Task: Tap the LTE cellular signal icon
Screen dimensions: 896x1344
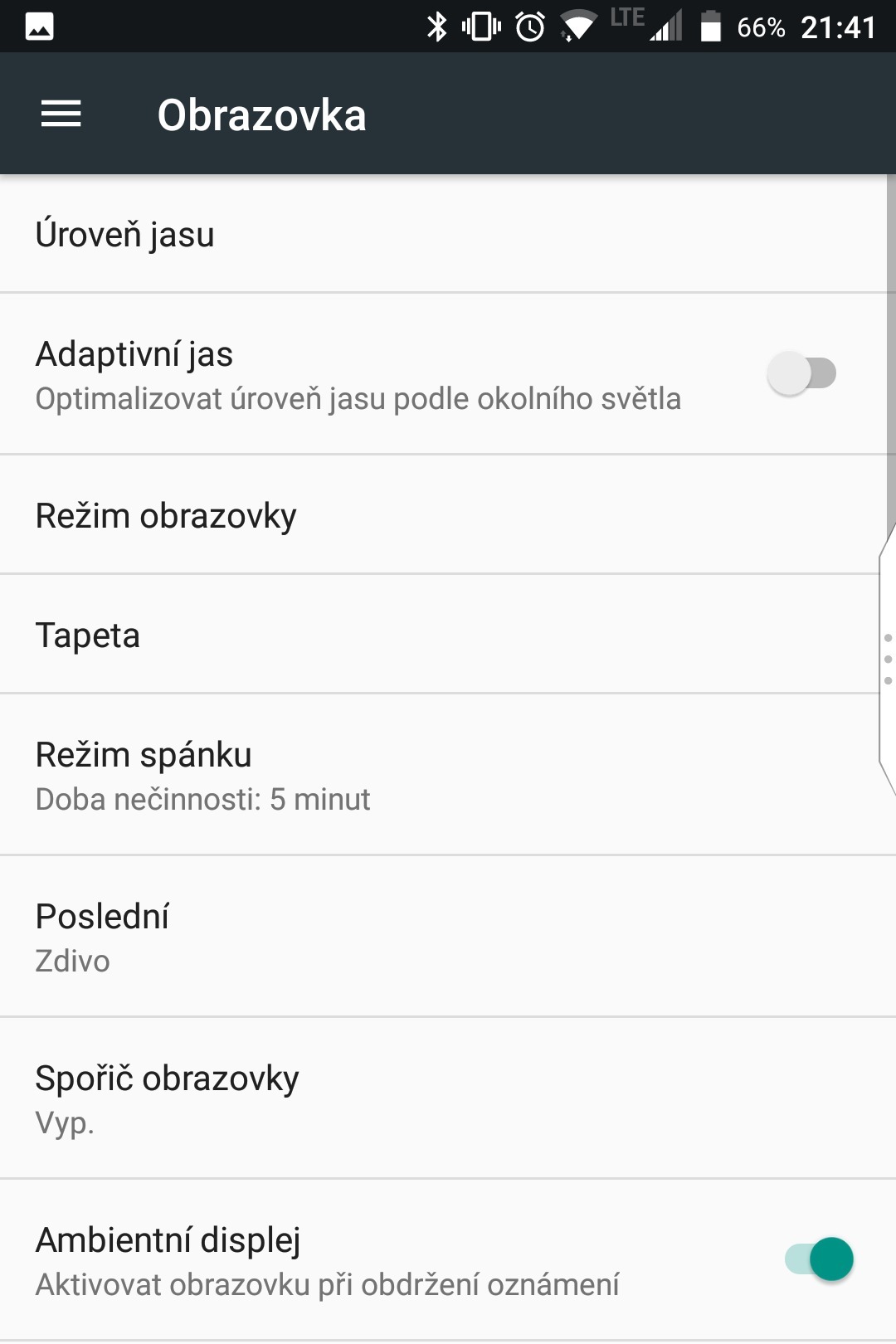Action: [660, 26]
